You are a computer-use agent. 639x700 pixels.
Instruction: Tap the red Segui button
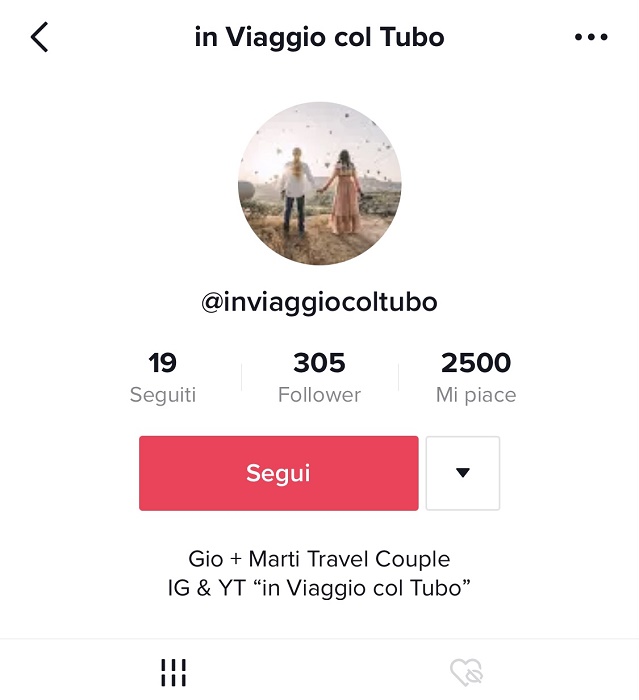click(278, 473)
